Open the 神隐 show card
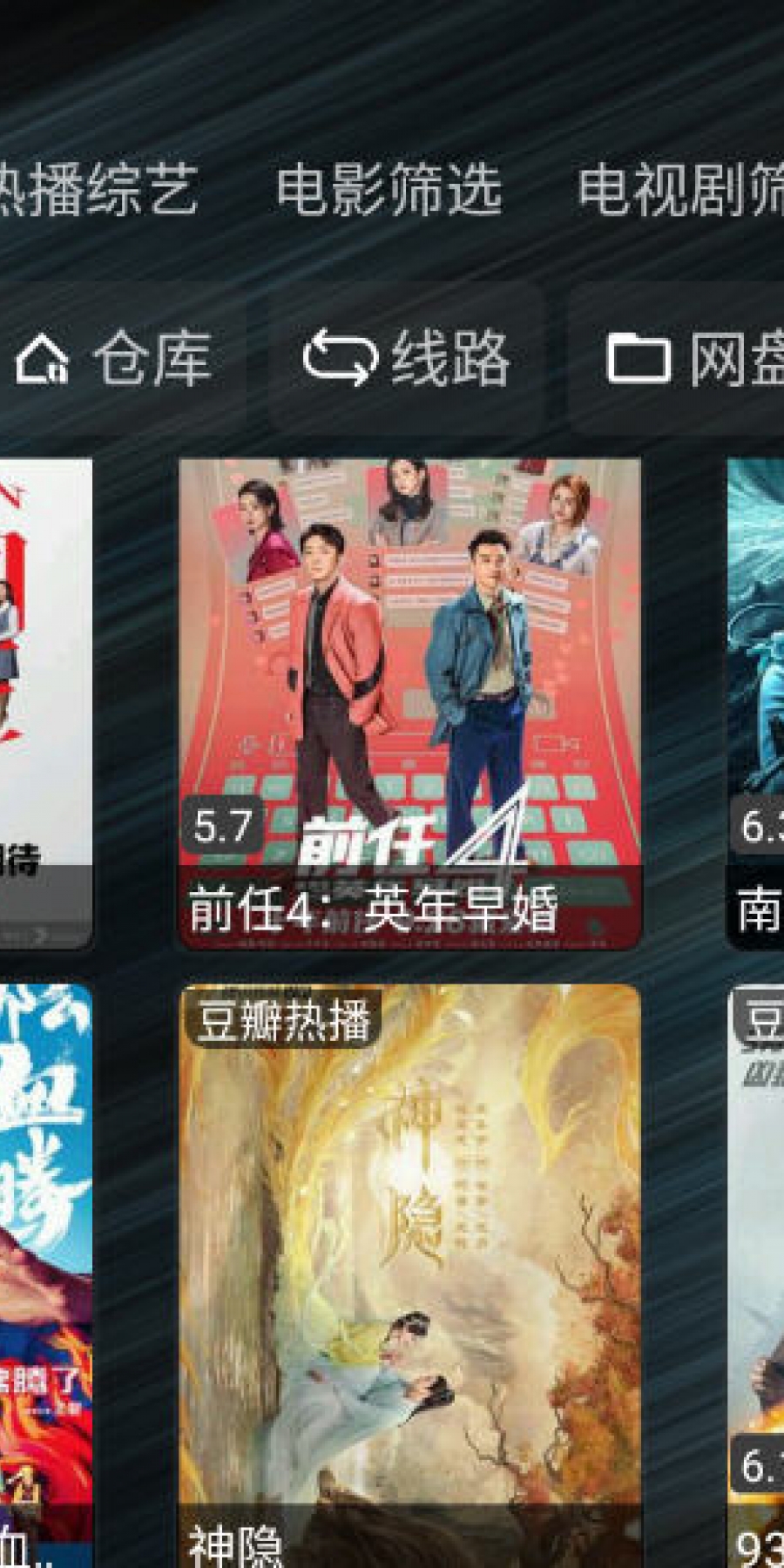 click(x=409, y=1275)
